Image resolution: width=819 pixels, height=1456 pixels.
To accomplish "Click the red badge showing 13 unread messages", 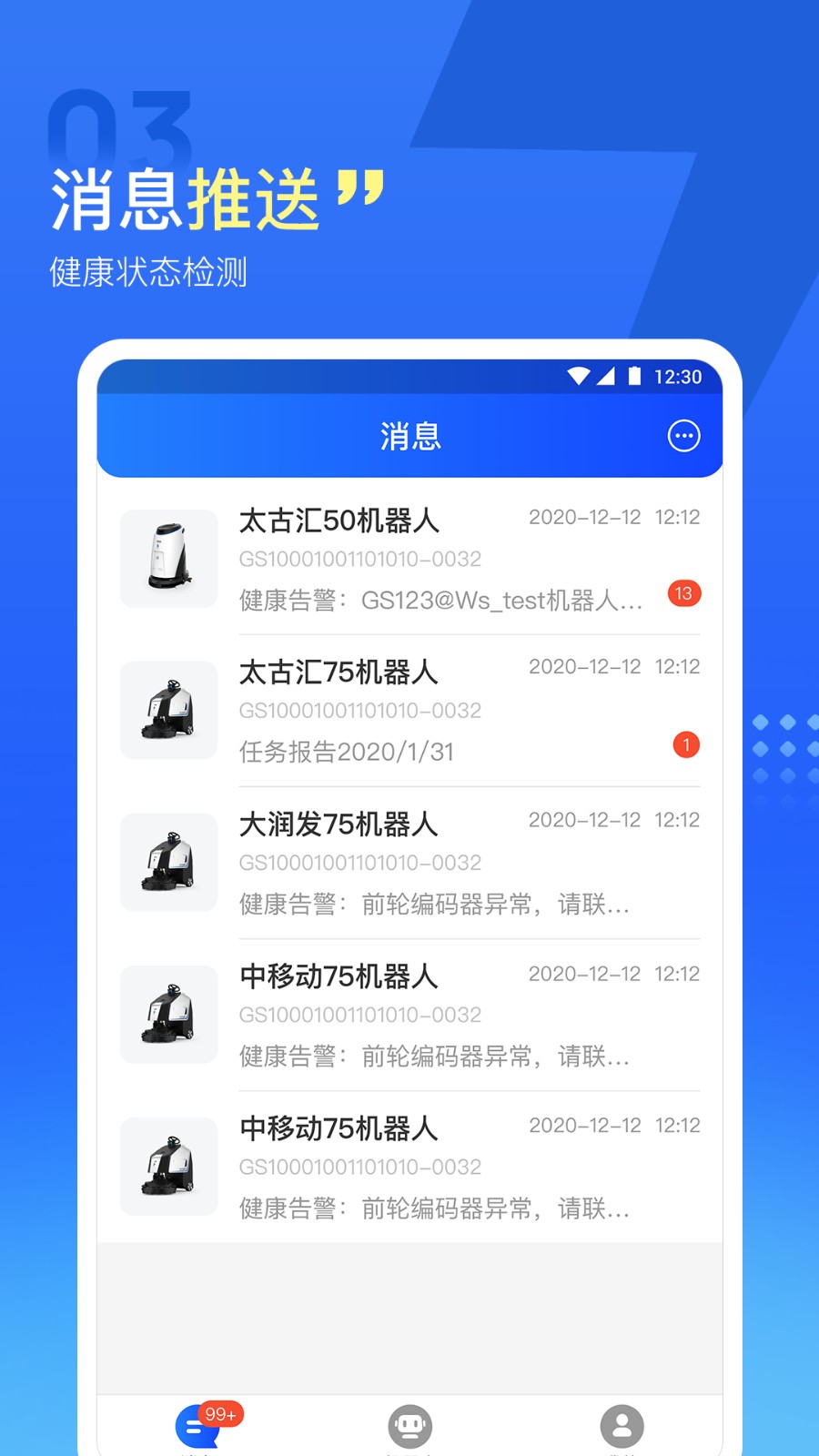I will (x=685, y=593).
